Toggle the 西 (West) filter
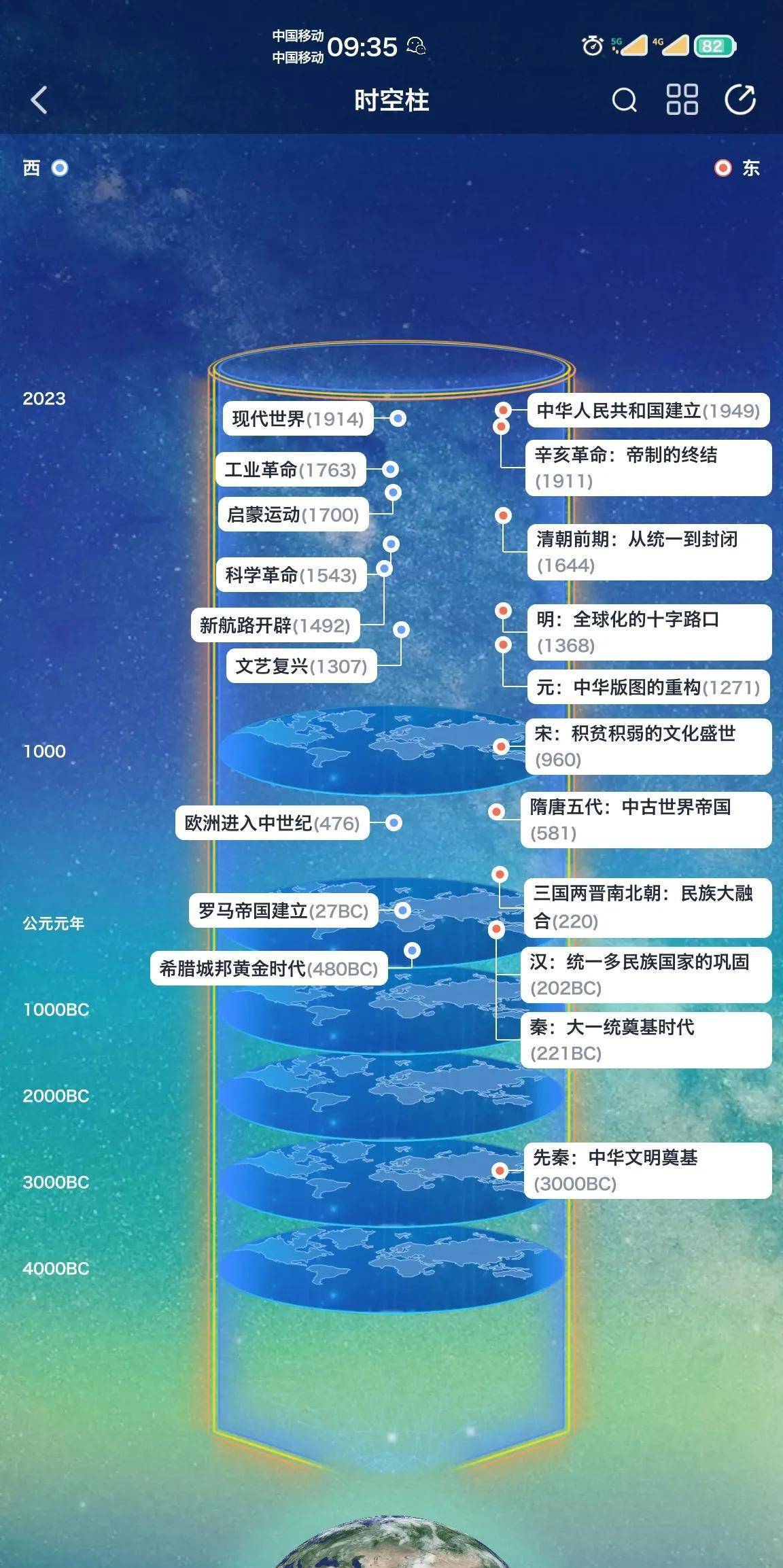783x1568 pixels. [x=46, y=168]
